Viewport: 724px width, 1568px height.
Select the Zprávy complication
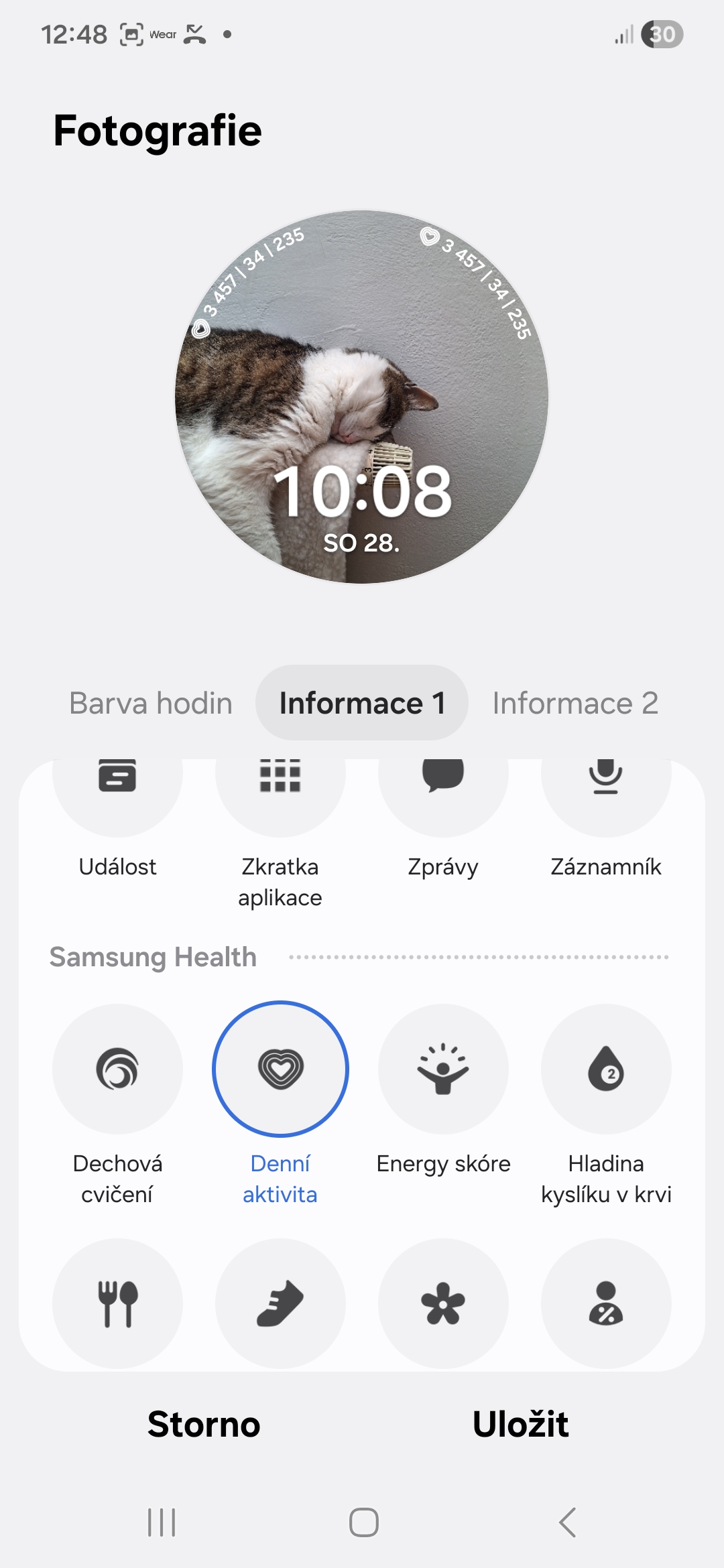[x=443, y=791]
